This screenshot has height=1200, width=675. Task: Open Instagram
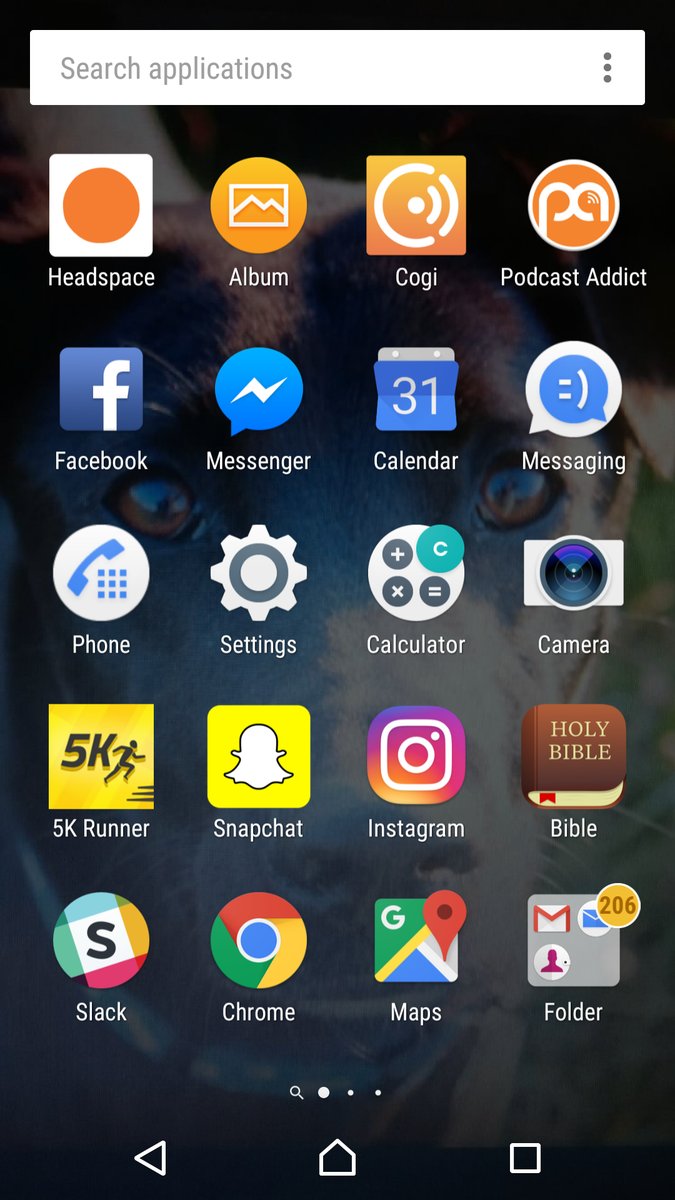[x=416, y=757]
